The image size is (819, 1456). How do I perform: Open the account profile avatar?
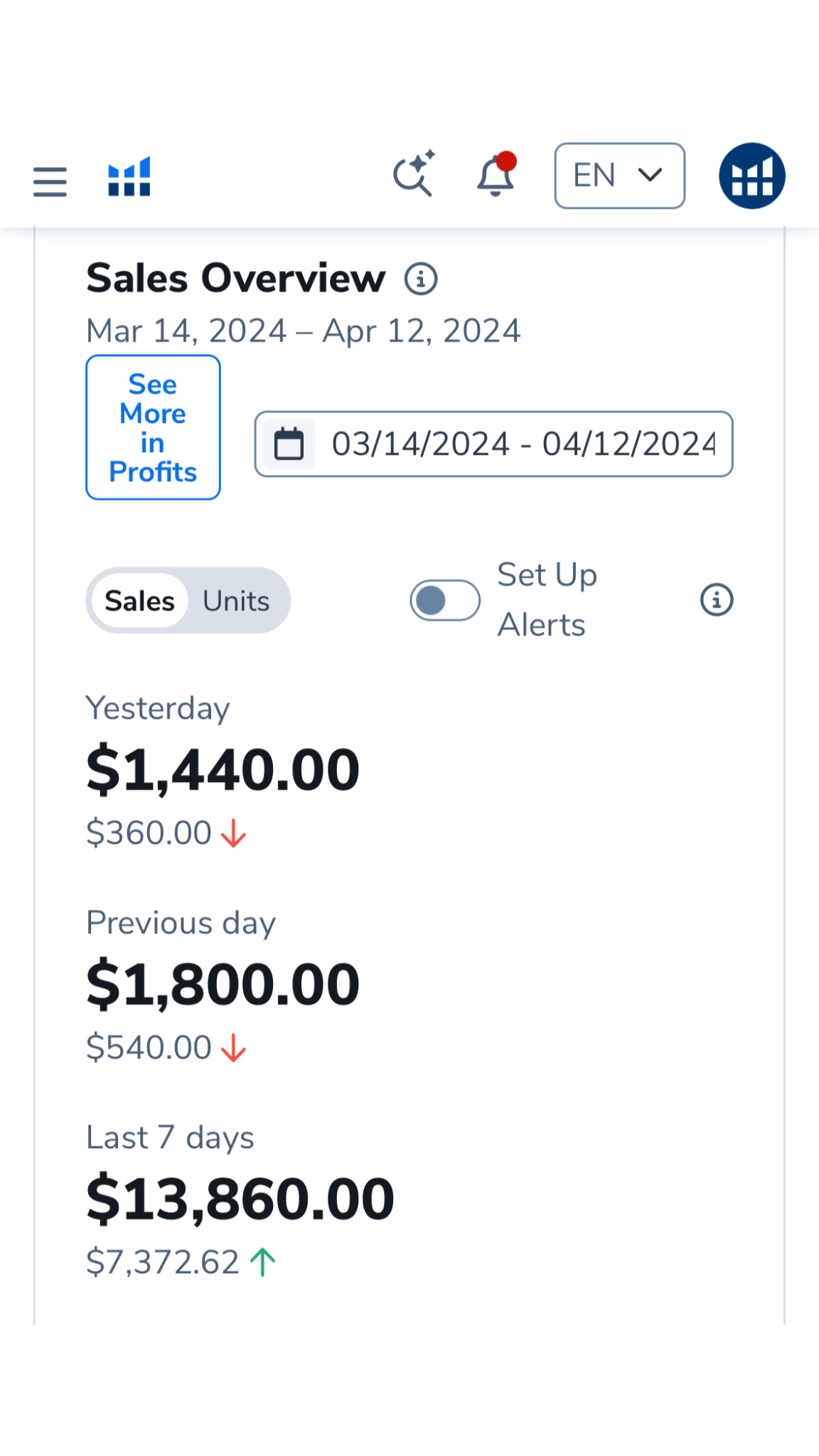point(751,176)
